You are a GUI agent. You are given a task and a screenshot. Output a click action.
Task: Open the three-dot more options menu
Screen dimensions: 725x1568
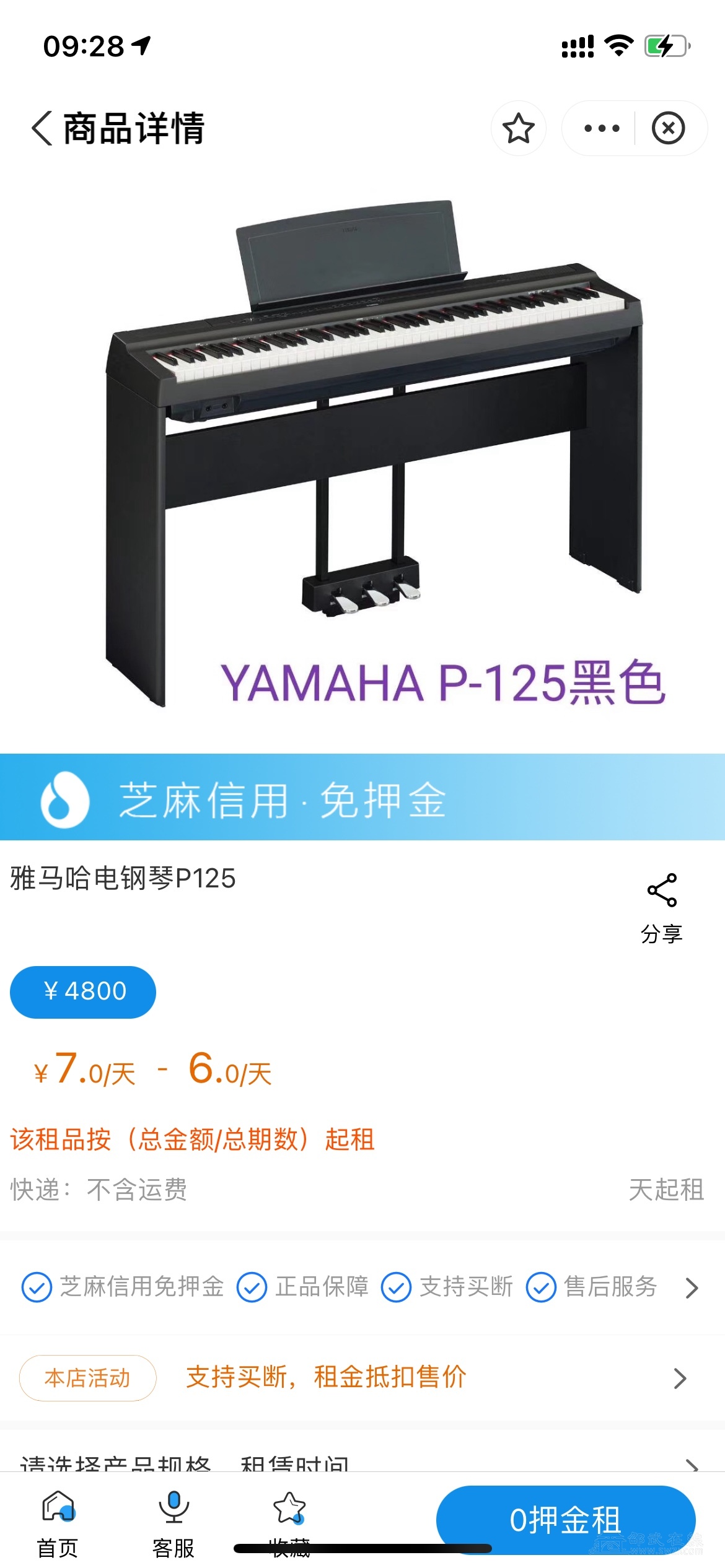coord(601,129)
